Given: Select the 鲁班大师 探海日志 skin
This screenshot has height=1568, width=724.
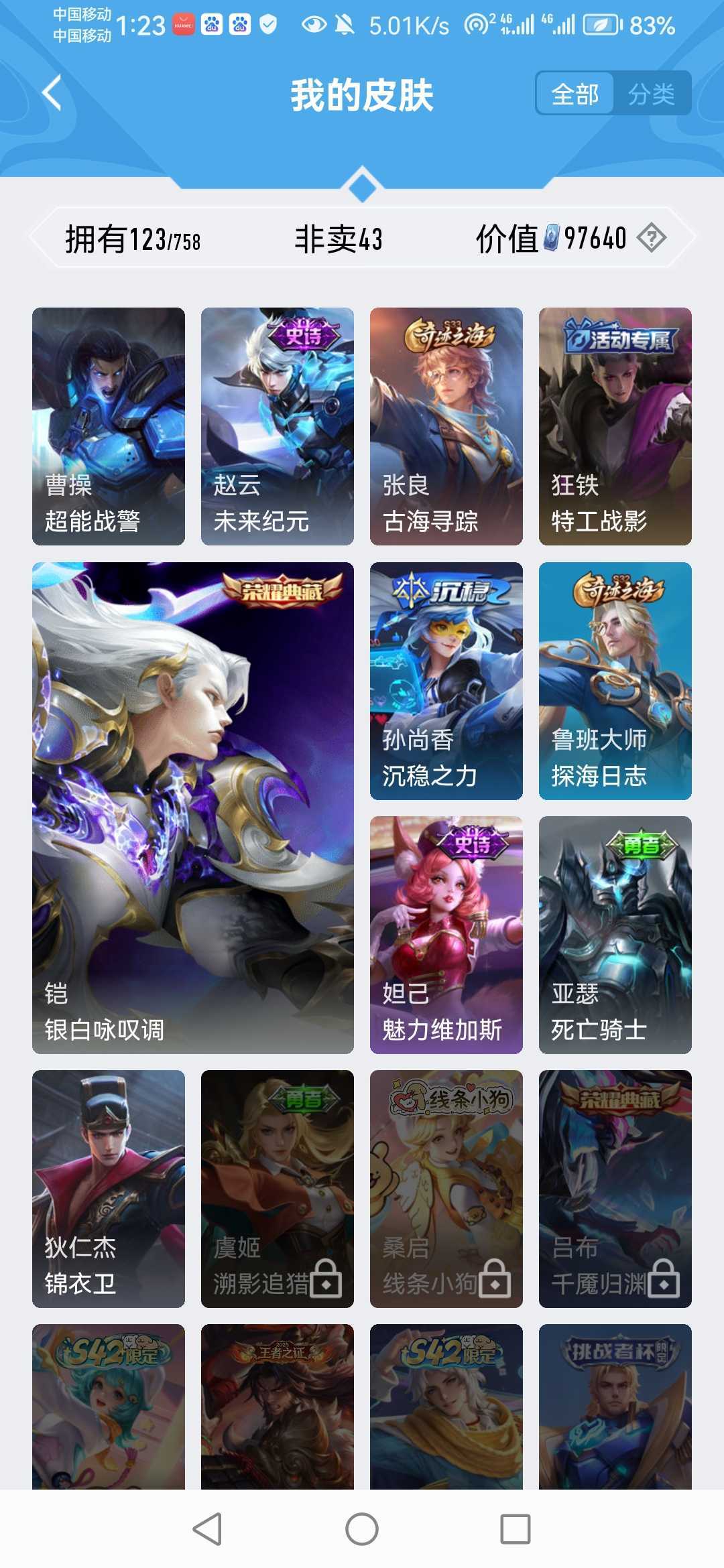Looking at the screenshot, I should pos(615,681).
